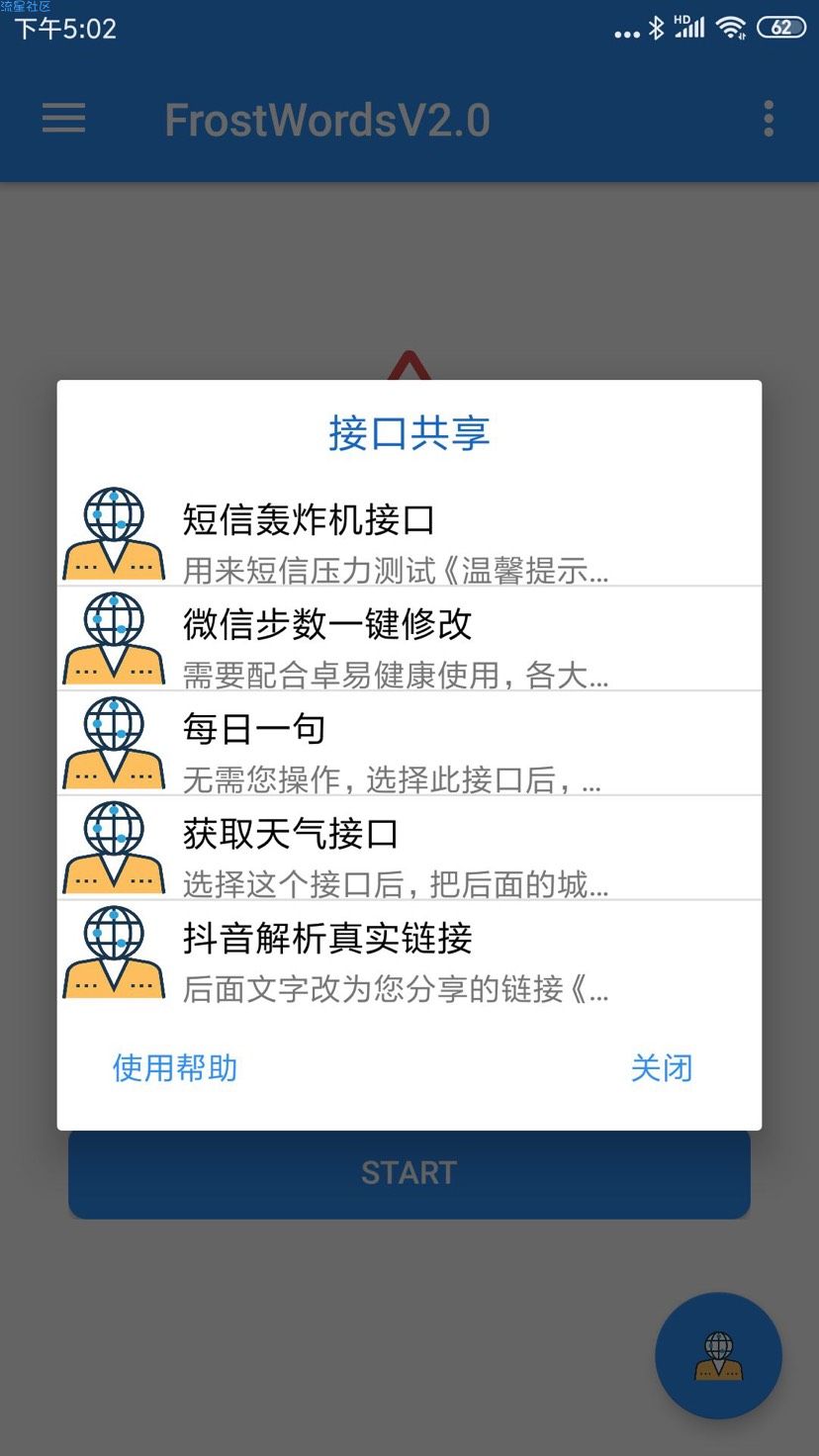The width and height of the screenshot is (819, 1456).
Task: Tap the 使用帮助 button
Action: point(175,1068)
